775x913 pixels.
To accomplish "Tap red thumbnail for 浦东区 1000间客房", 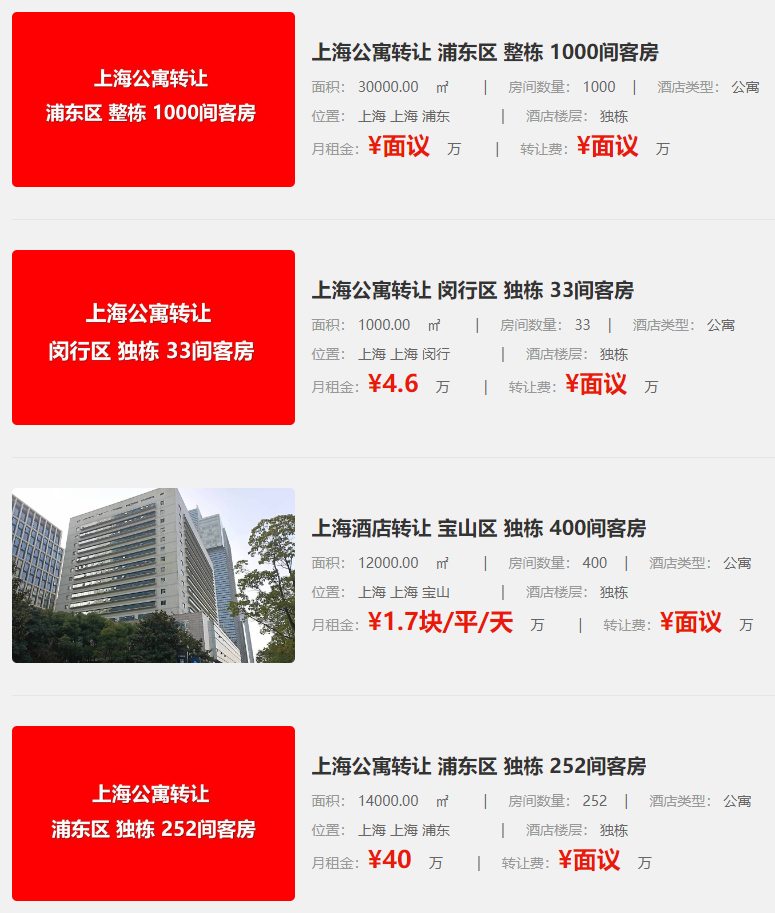I will coord(153,100).
